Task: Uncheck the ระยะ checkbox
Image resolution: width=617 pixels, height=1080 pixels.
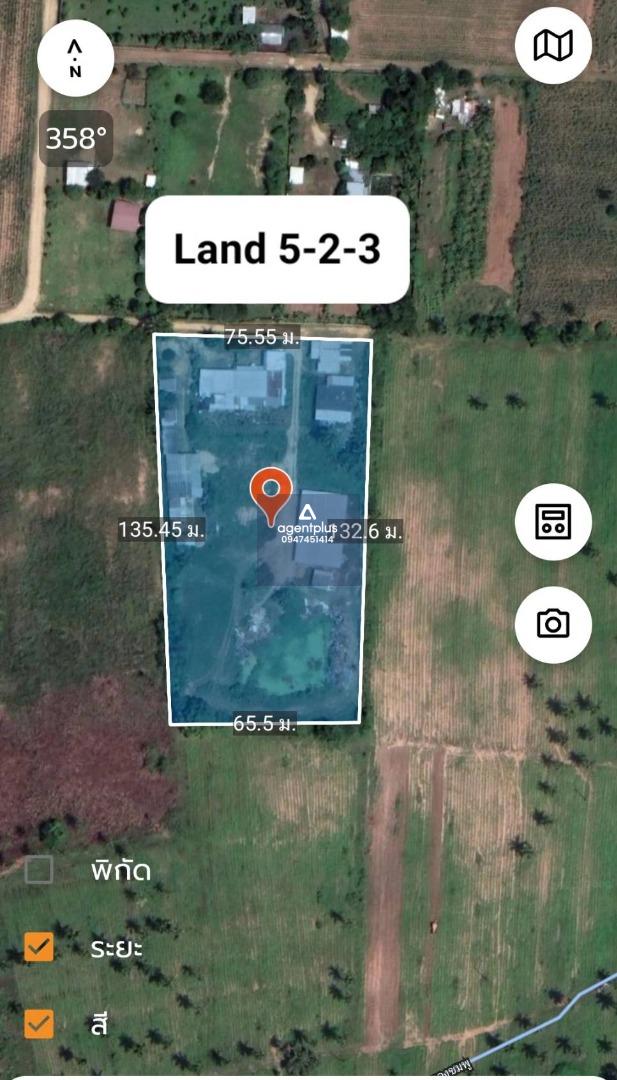Action: click(x=39, y=946)
